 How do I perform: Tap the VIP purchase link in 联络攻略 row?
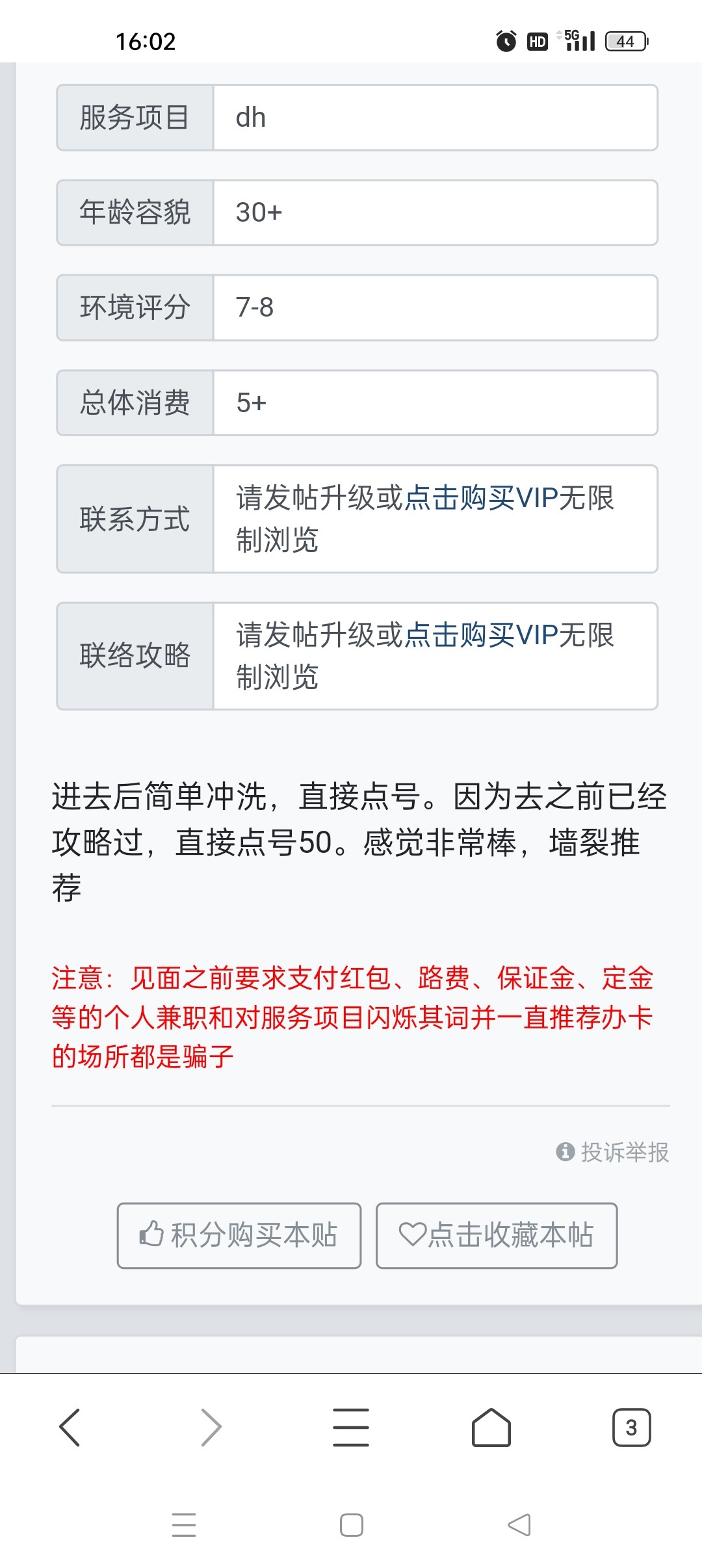tap(508, 636)
